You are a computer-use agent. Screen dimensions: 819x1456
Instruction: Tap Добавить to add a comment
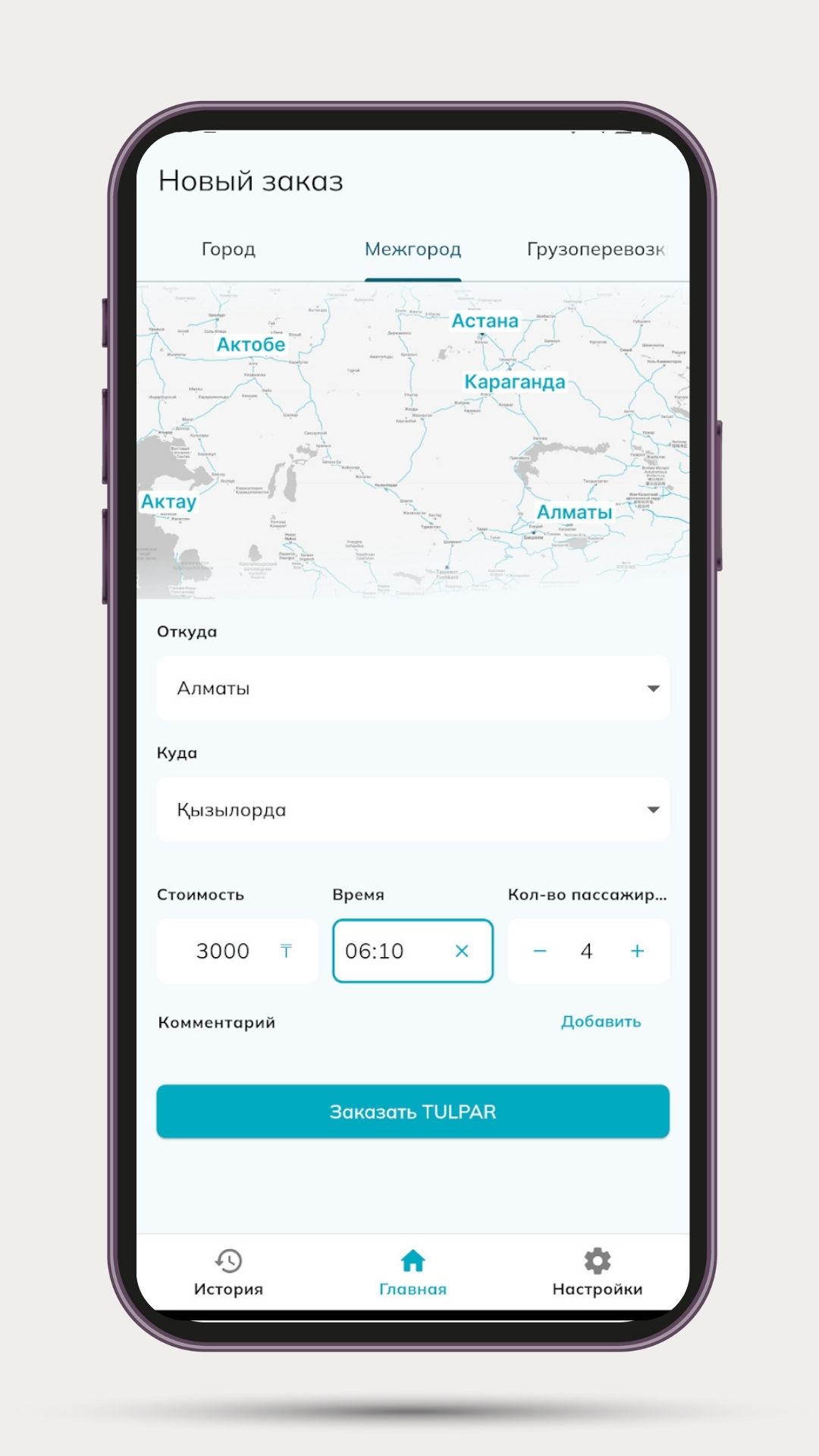601,1021
